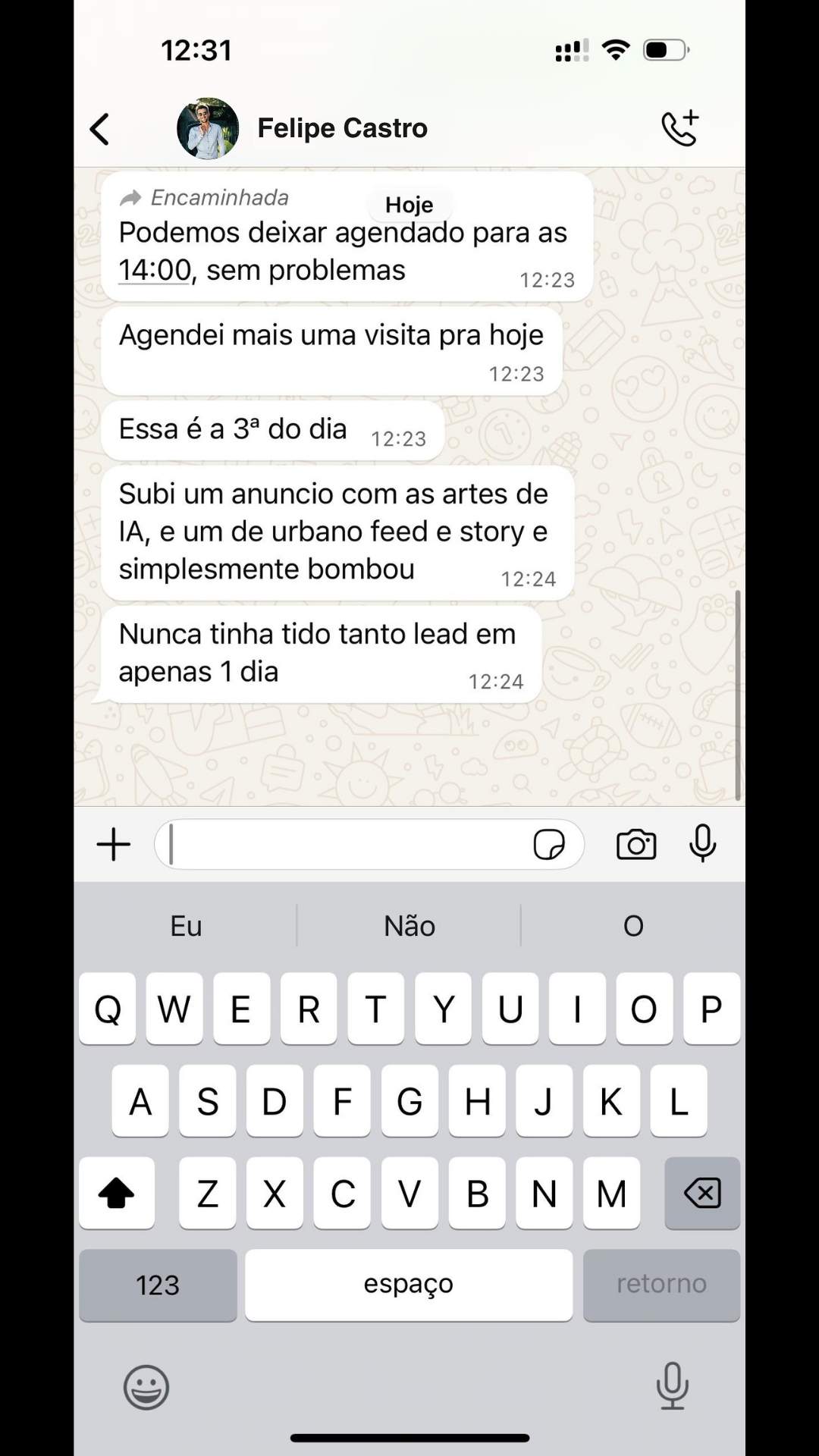Viewport: 819px width, 1456px height.
Task: Open the attachment plus menu
Action: pos(114,845)
